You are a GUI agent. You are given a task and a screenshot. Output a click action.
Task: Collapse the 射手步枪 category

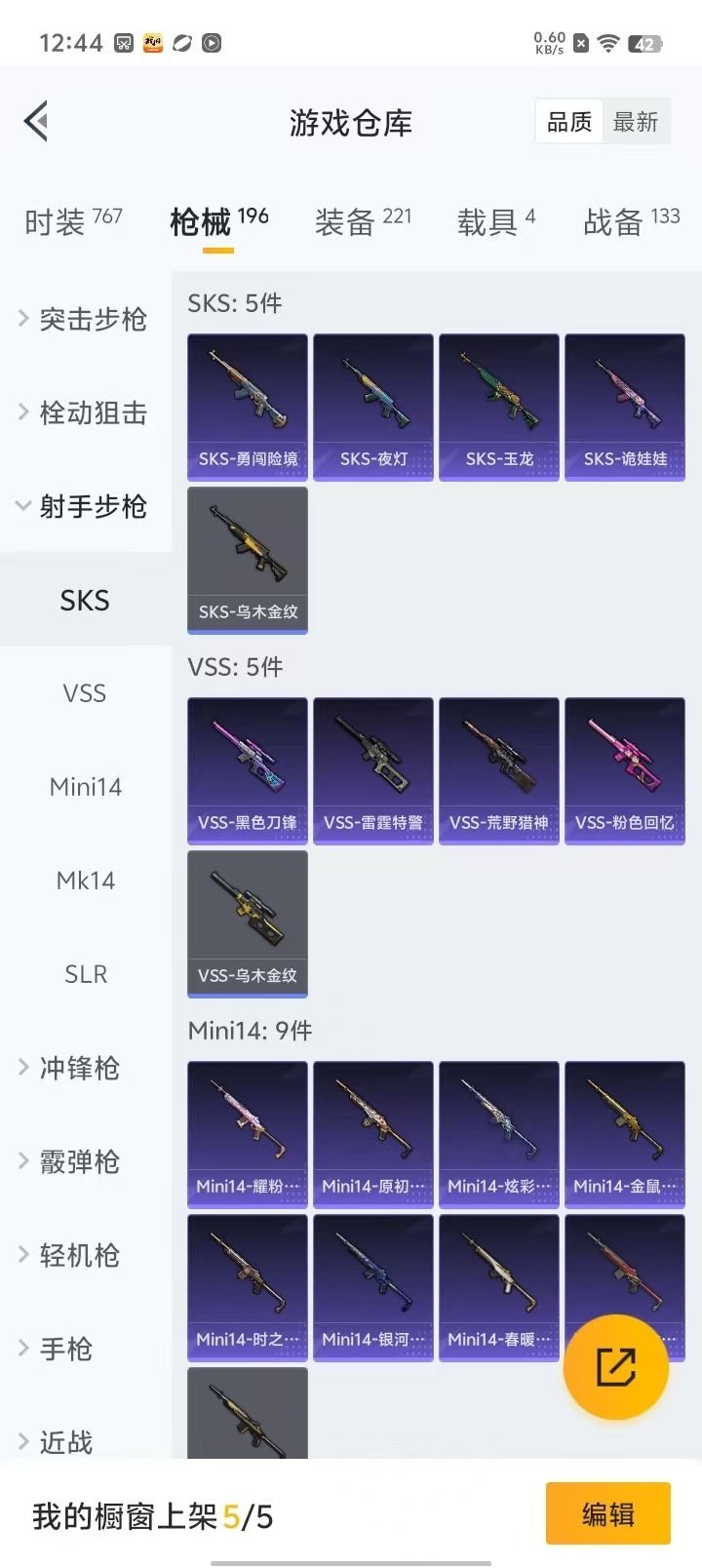pos(85,506)
